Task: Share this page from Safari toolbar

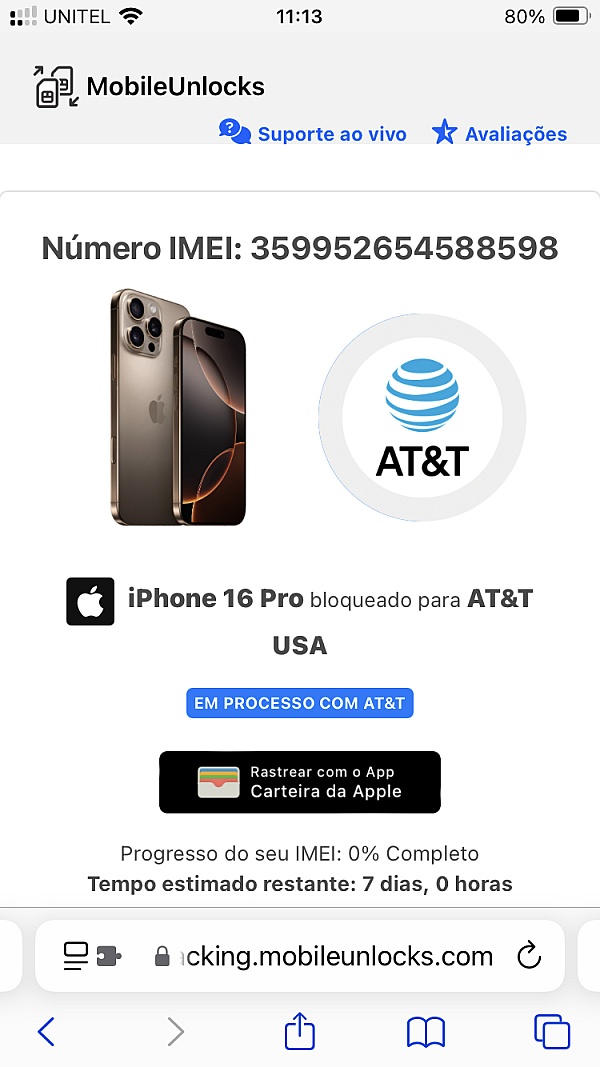Action: point(299,1030)
